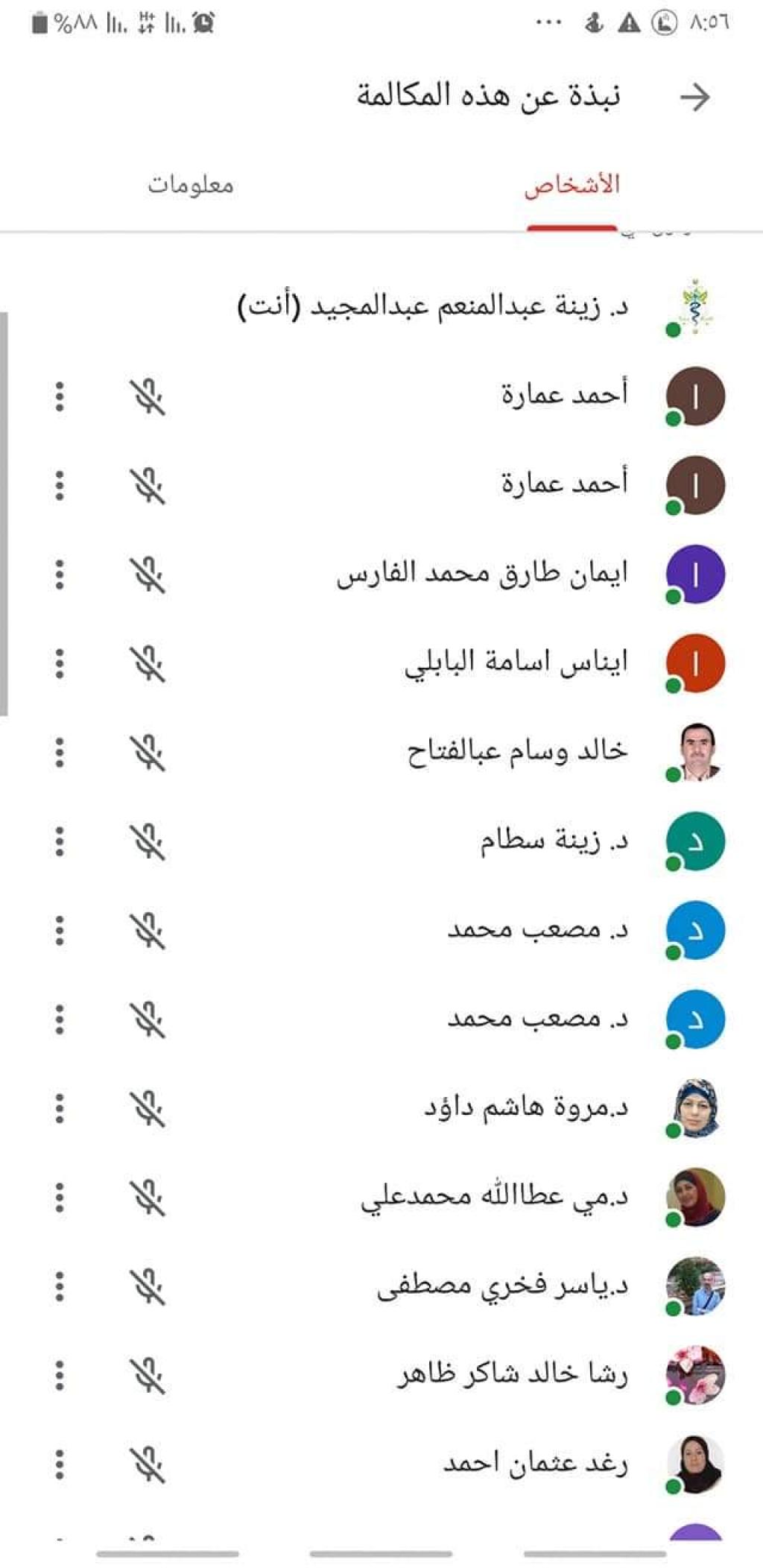Select your own entry د. زينة عبدالمنعم عبدالمجيد
The image size is (763, 1568).
point(432,307)
